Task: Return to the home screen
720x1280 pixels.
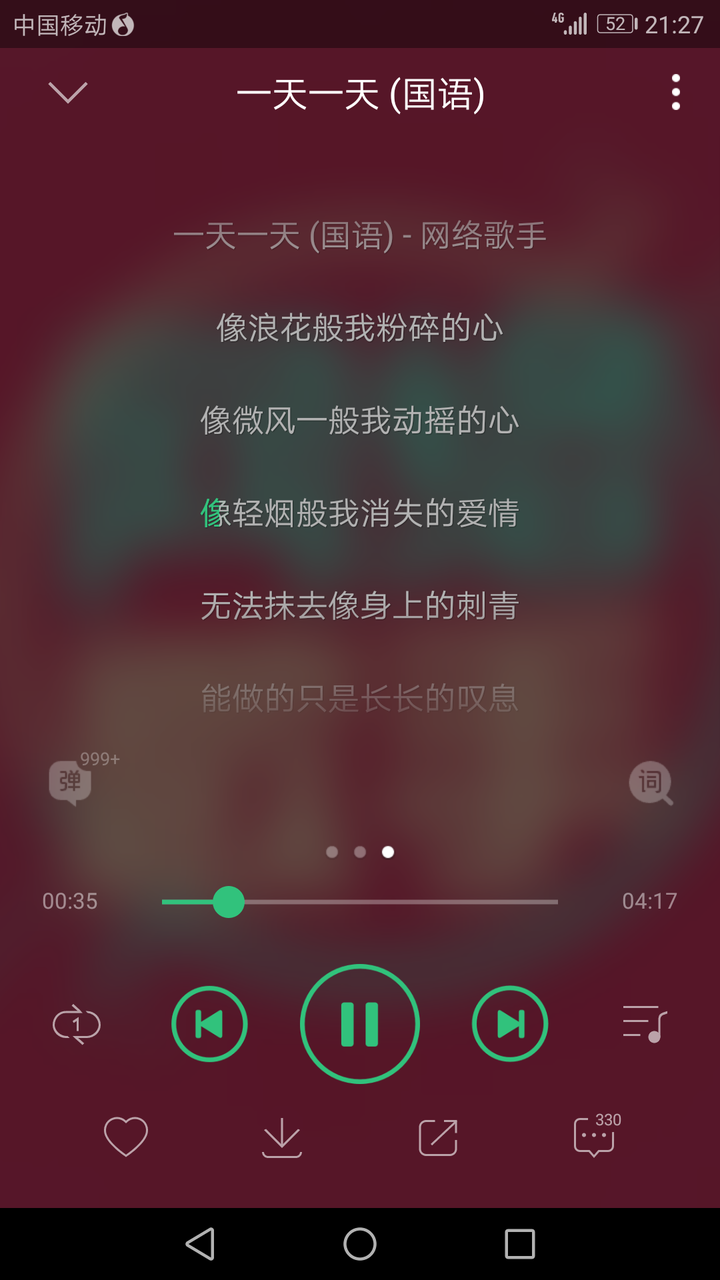Action: tap(360, 1244)
